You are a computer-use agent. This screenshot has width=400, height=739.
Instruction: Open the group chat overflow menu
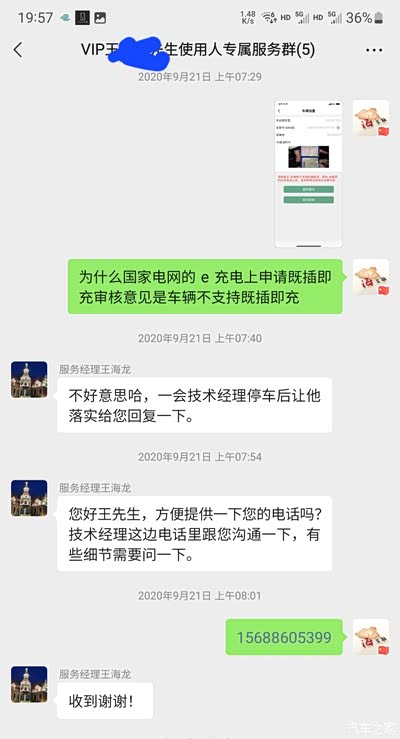pyautogui.click(x=374, y=50)
